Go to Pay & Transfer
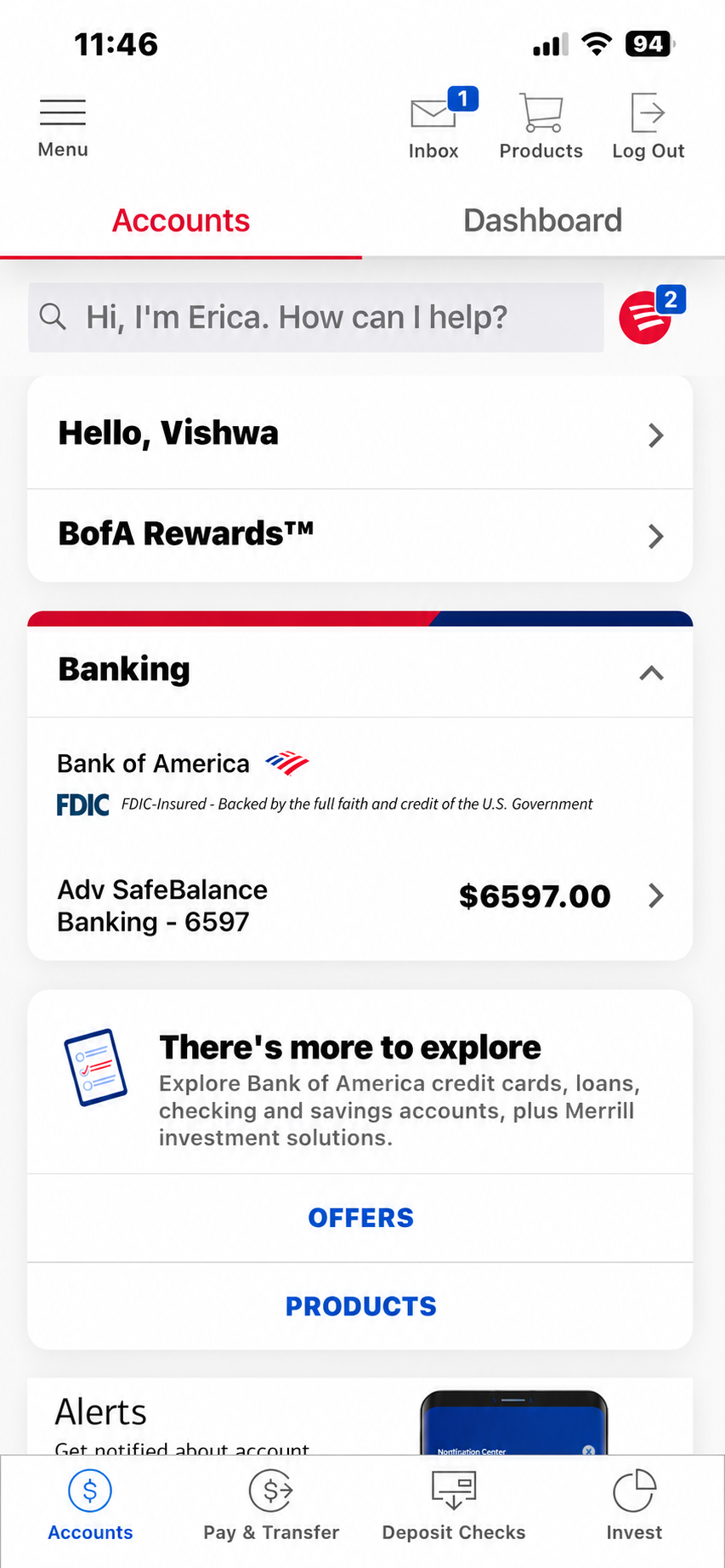Screen dimensions: 725x1568 [271, 1507]
